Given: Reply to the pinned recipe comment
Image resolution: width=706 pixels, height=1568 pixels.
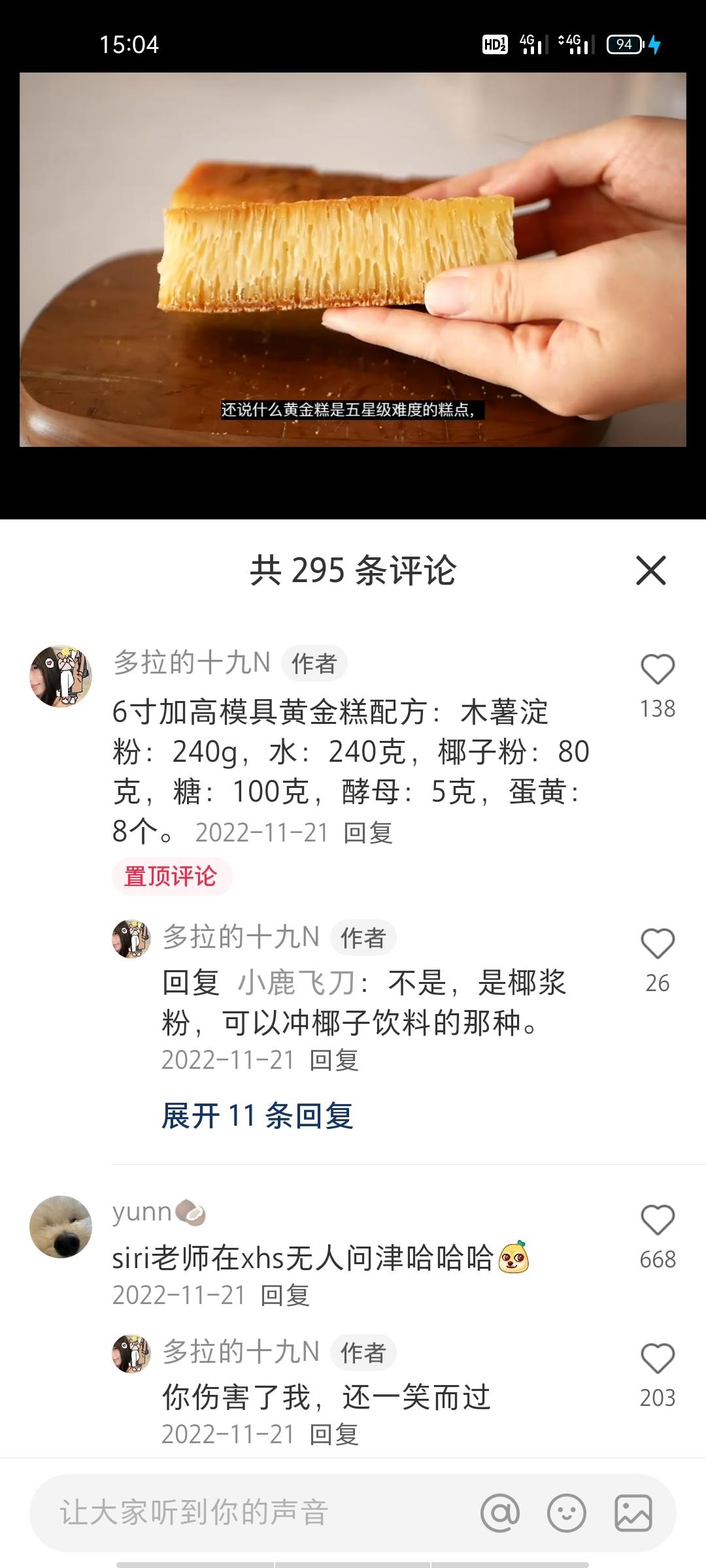Looking at the screenshot, I should tap(368, 833).
